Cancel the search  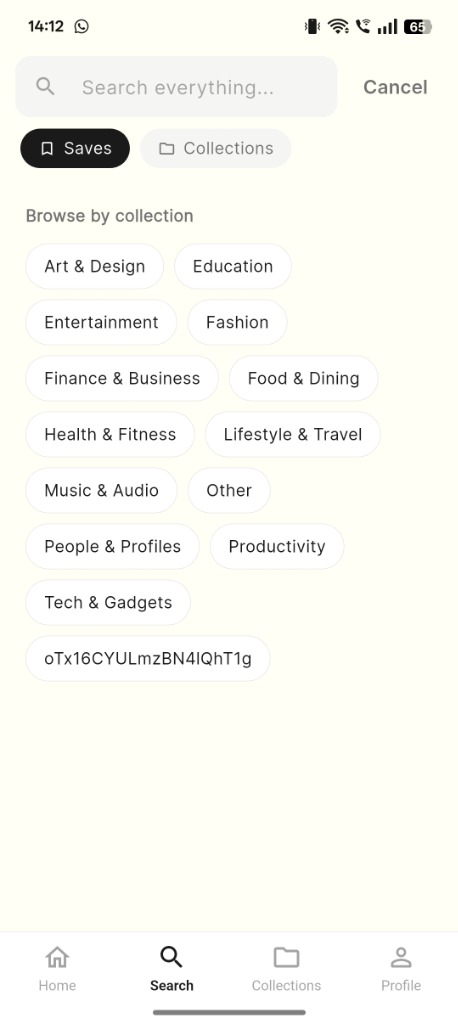click(395, 87)
